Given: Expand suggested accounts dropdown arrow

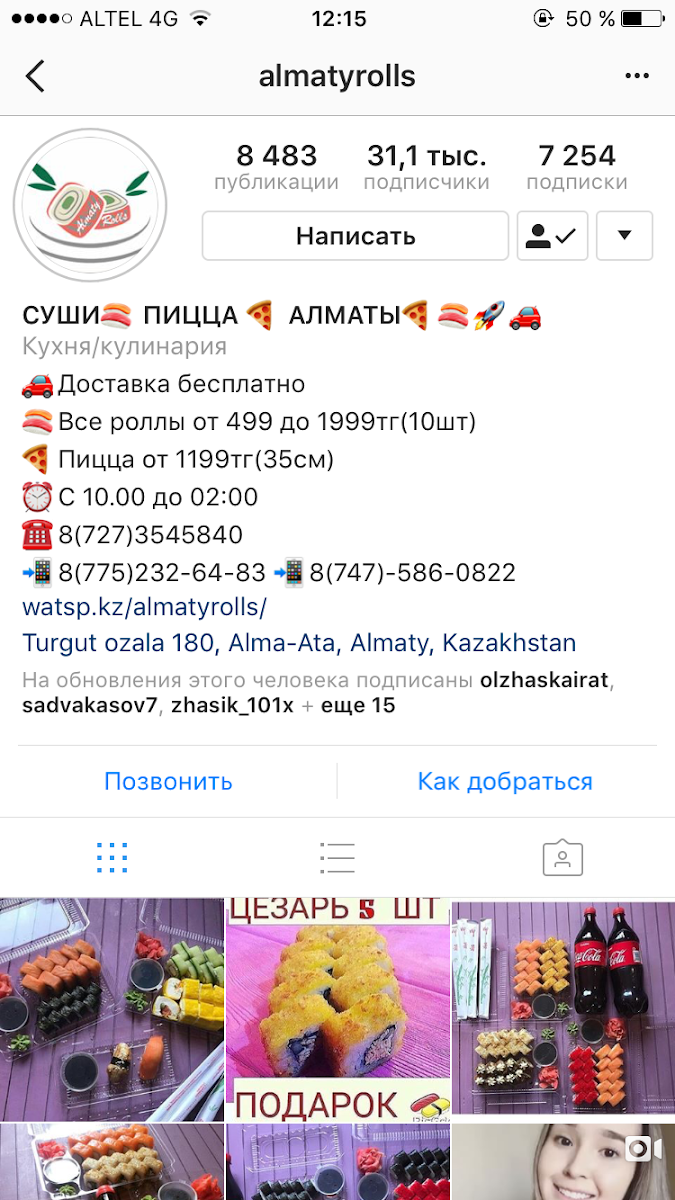Looking at the screenshot, I should tap(625, 237).
